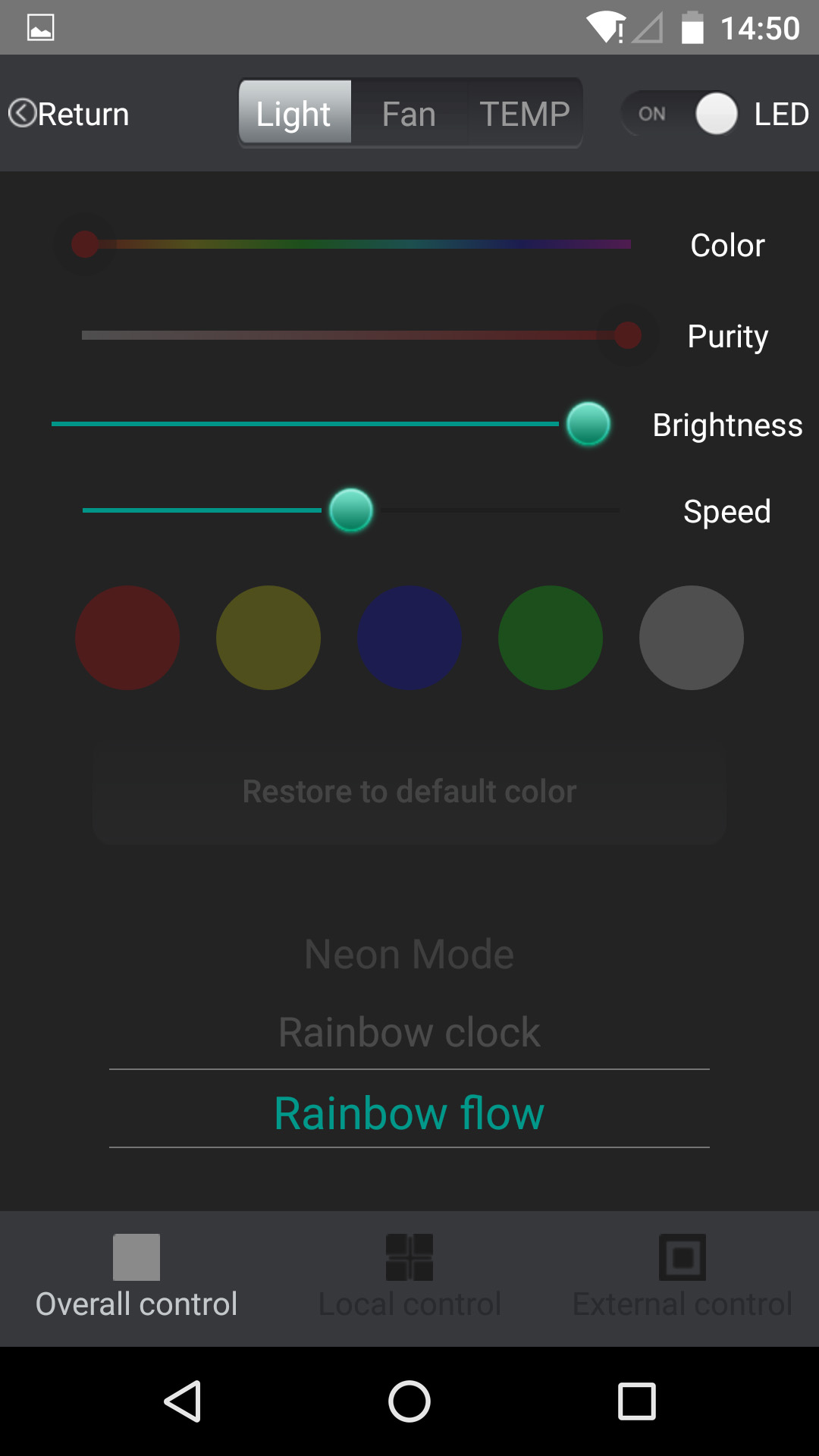Choose the blue color swatch
819x1456 pixels.
coord(409,637)
